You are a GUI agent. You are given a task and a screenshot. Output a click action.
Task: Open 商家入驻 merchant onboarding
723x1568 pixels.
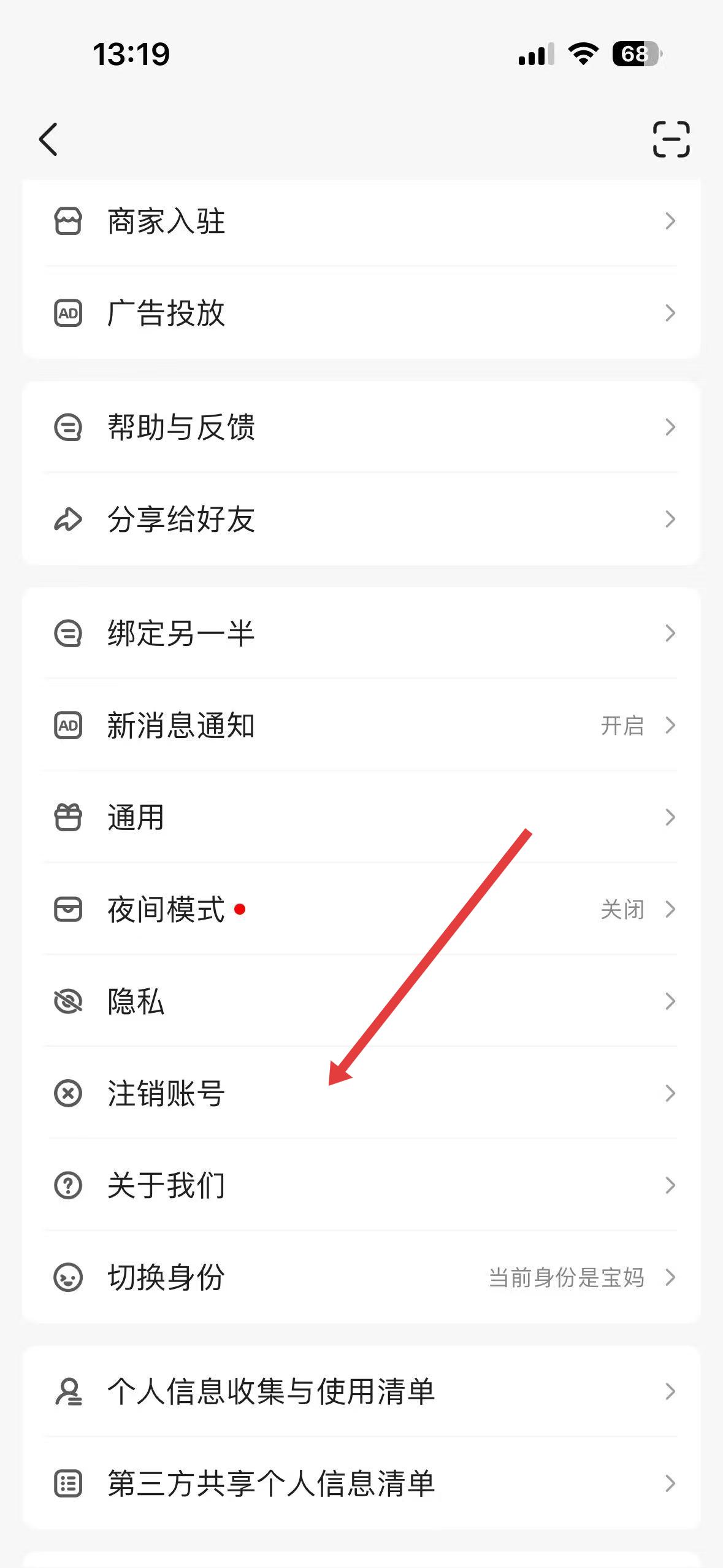361,221
